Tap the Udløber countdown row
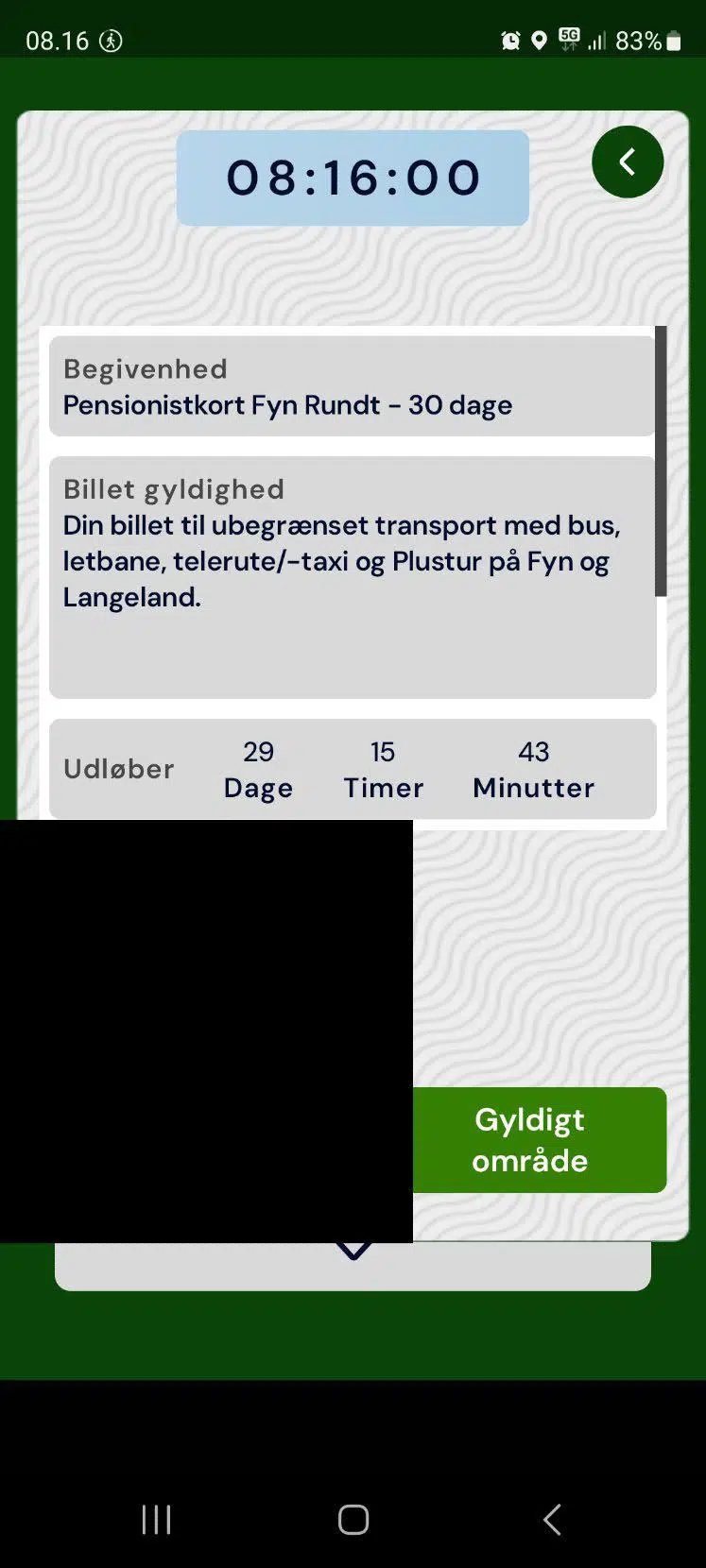The height and width of the screenshot is (1568, 706). pos(118,769)
